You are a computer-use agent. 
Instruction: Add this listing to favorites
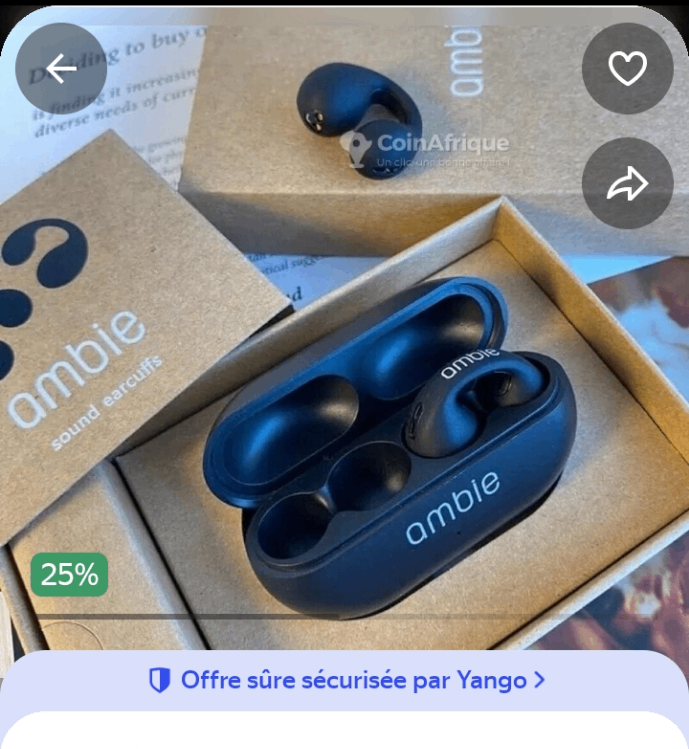click(627, 68)
